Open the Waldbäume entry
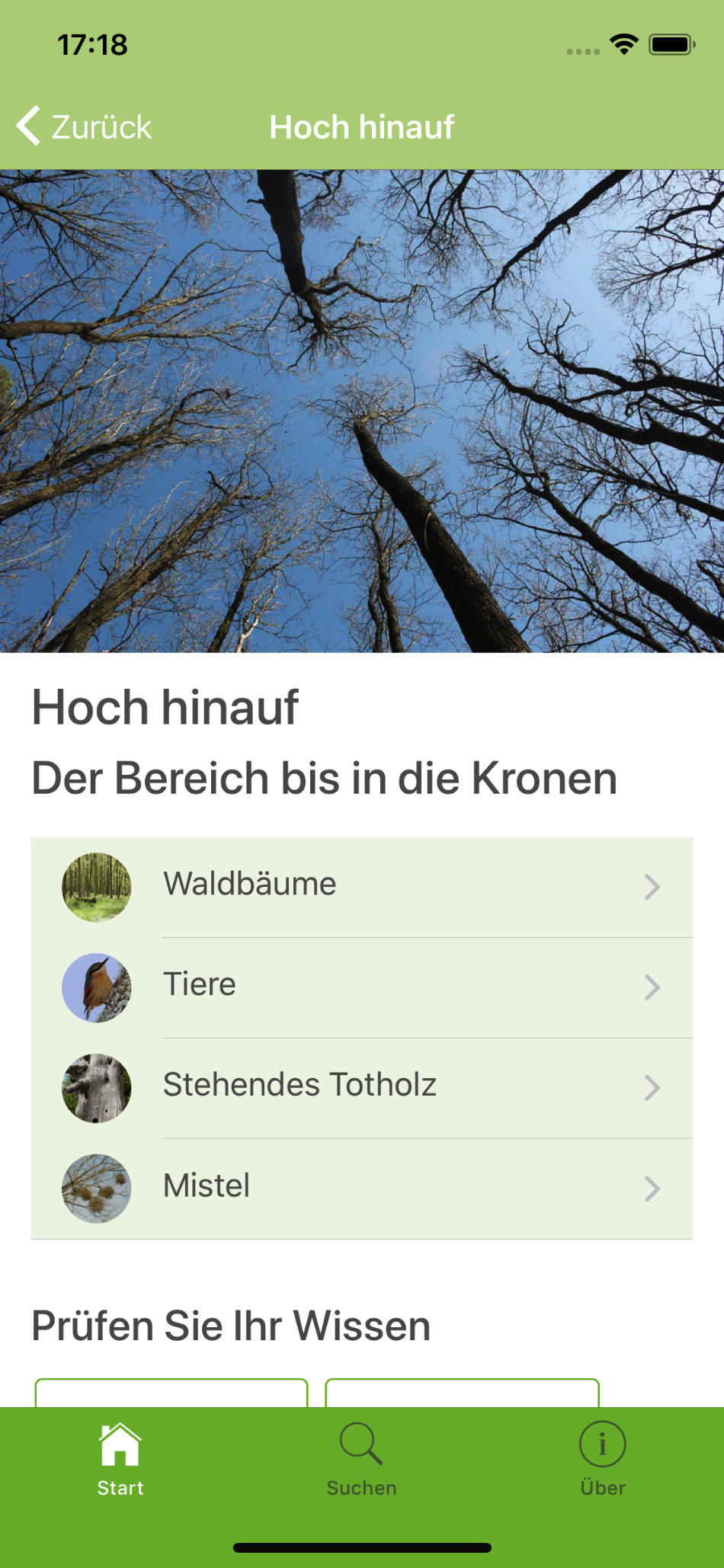Screen dimensions: 724x1568 361,887
